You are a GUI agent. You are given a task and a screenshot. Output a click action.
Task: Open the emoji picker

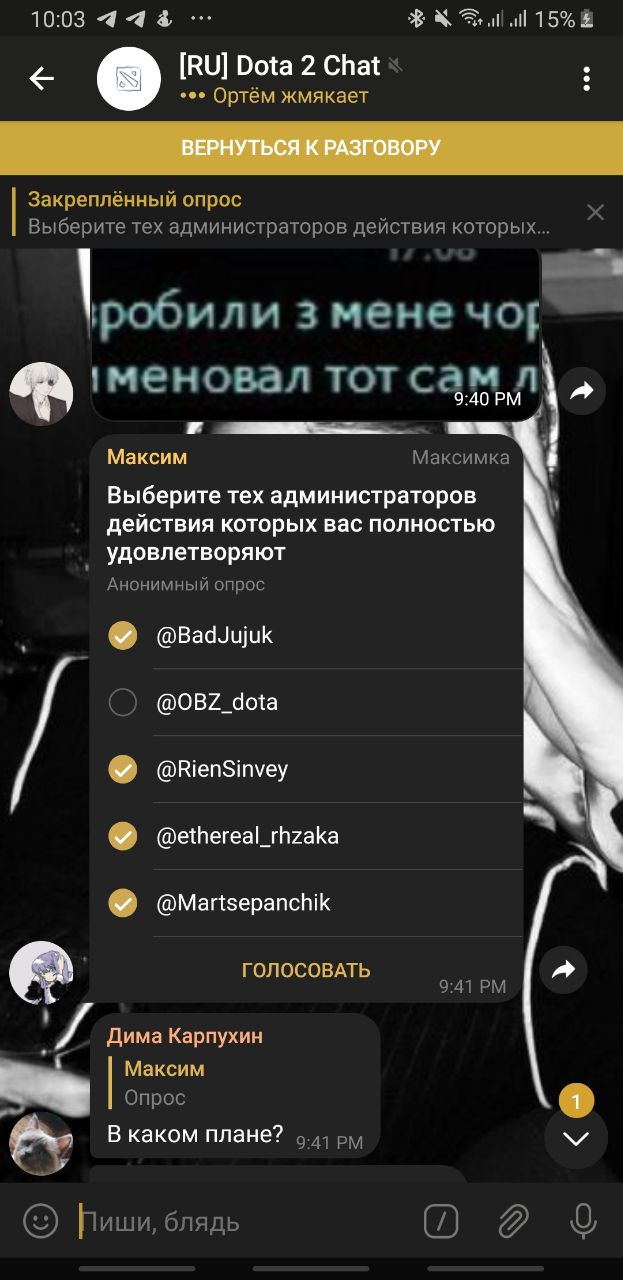pyautogui.click(x=41, y=1221)
